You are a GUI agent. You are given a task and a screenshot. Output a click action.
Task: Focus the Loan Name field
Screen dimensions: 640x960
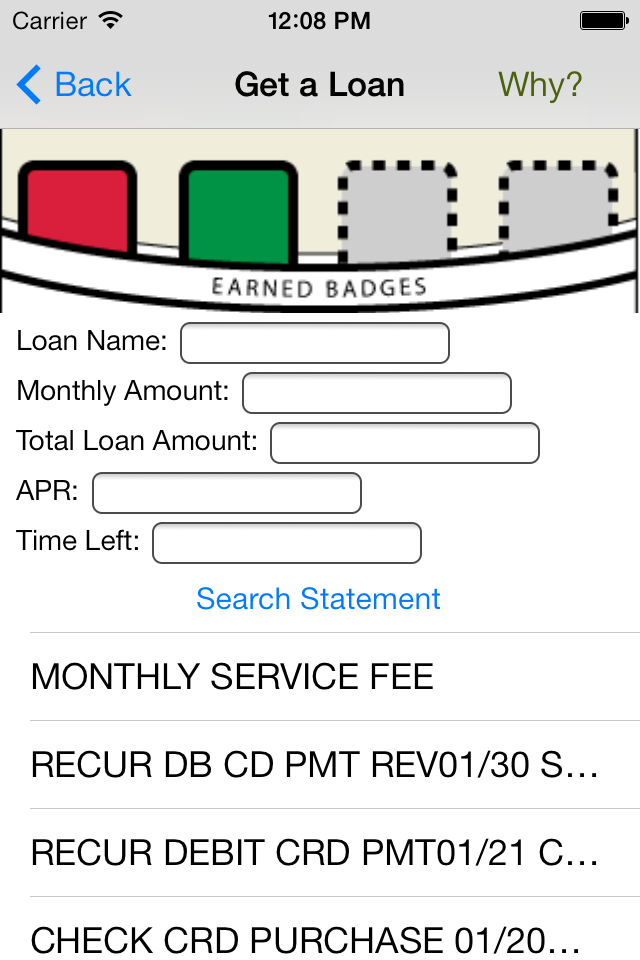pyautogui.click(x=314, y=343)
